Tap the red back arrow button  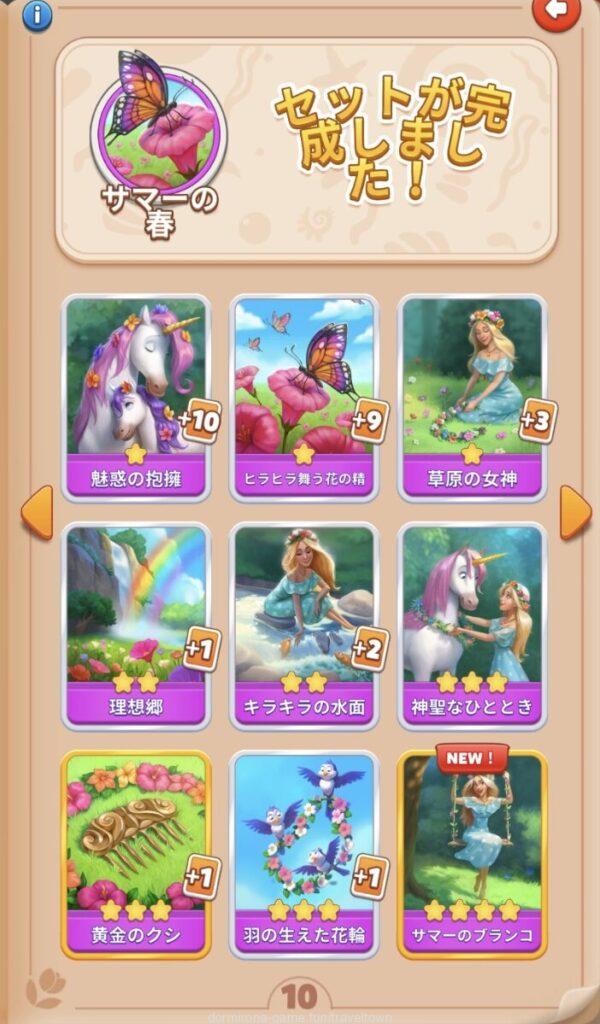(x=555, y=12)
